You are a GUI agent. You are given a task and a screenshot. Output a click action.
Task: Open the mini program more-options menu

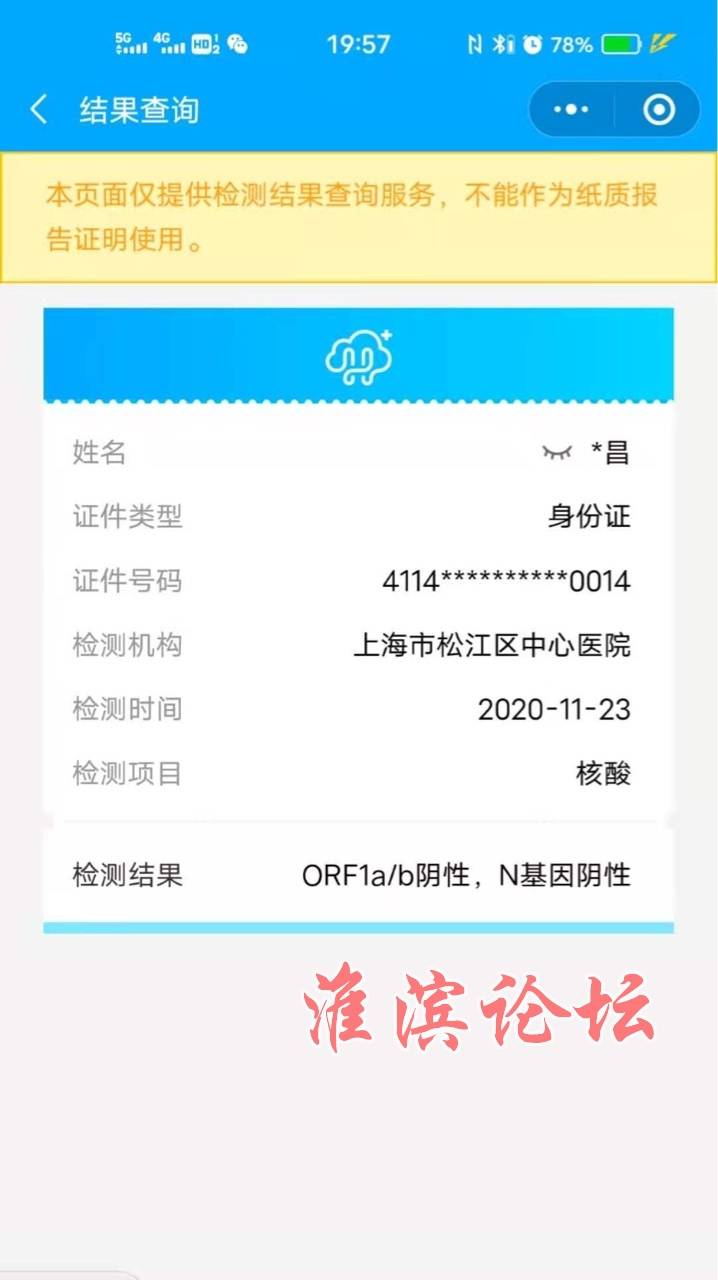click(x=572, y=109)
